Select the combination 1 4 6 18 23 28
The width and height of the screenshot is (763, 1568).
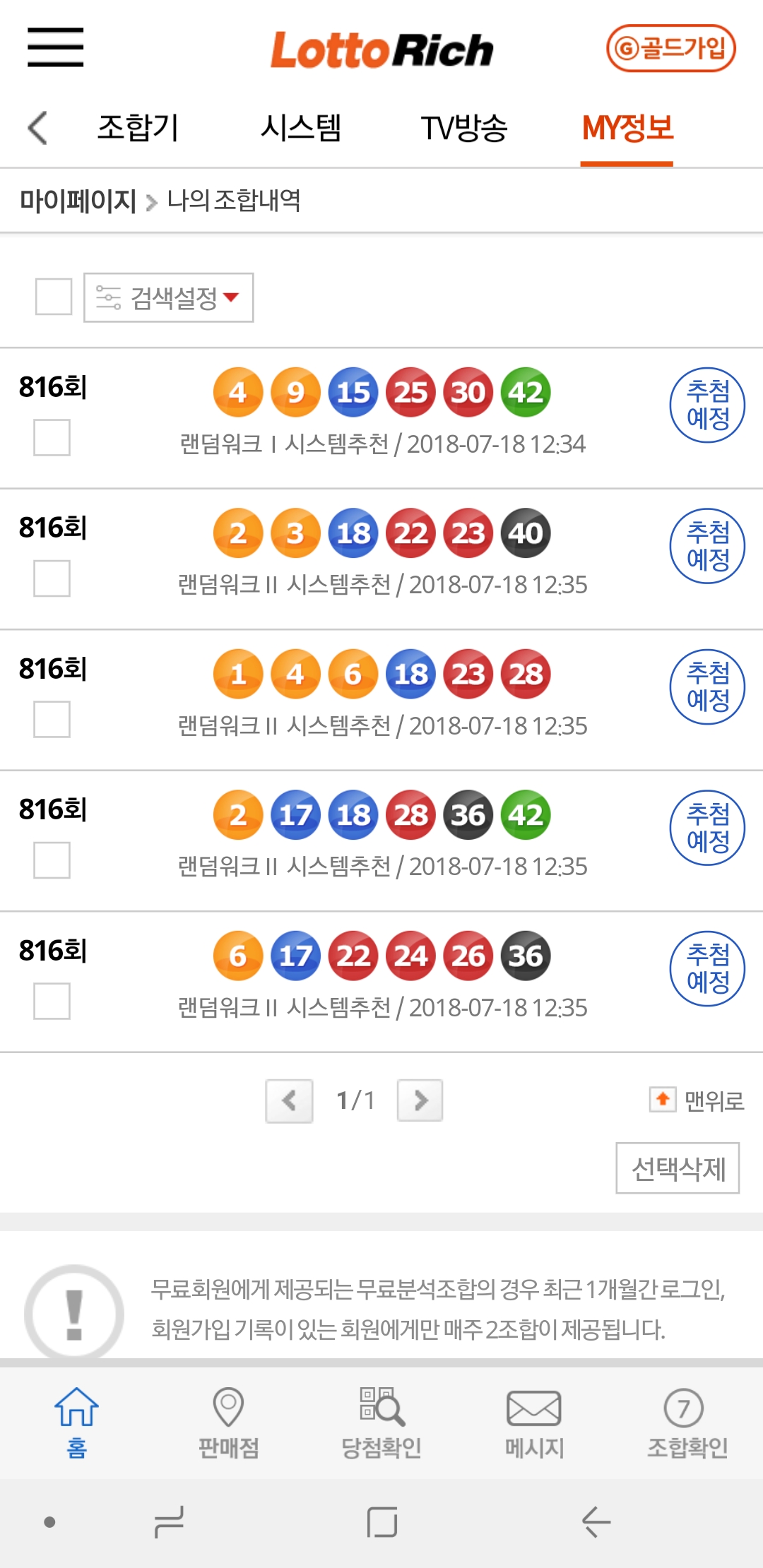coord(52,719)
